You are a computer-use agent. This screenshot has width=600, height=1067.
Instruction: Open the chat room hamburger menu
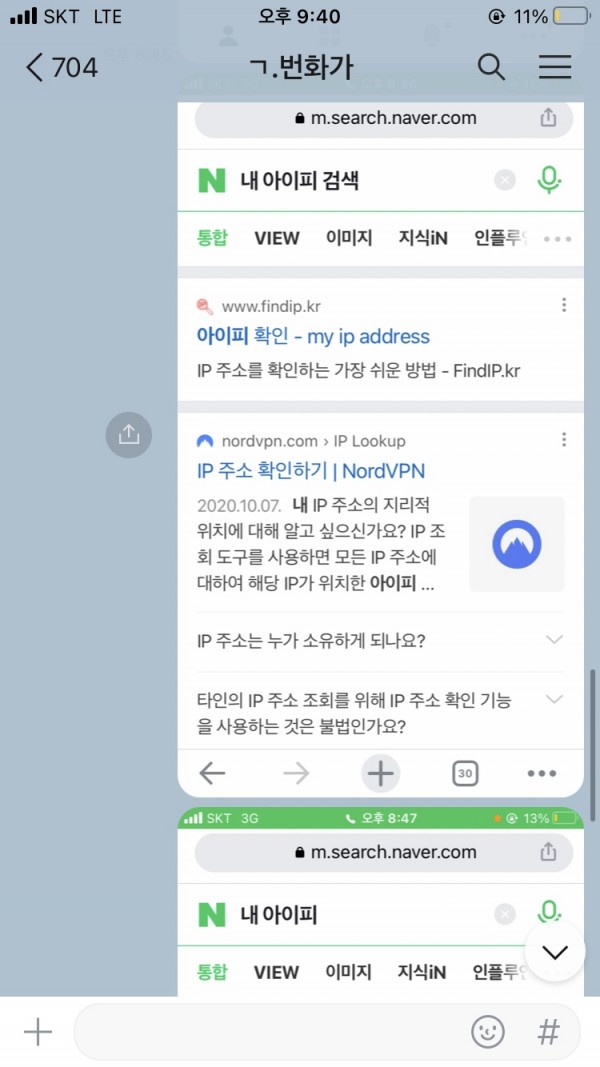[x=555, y=68]
